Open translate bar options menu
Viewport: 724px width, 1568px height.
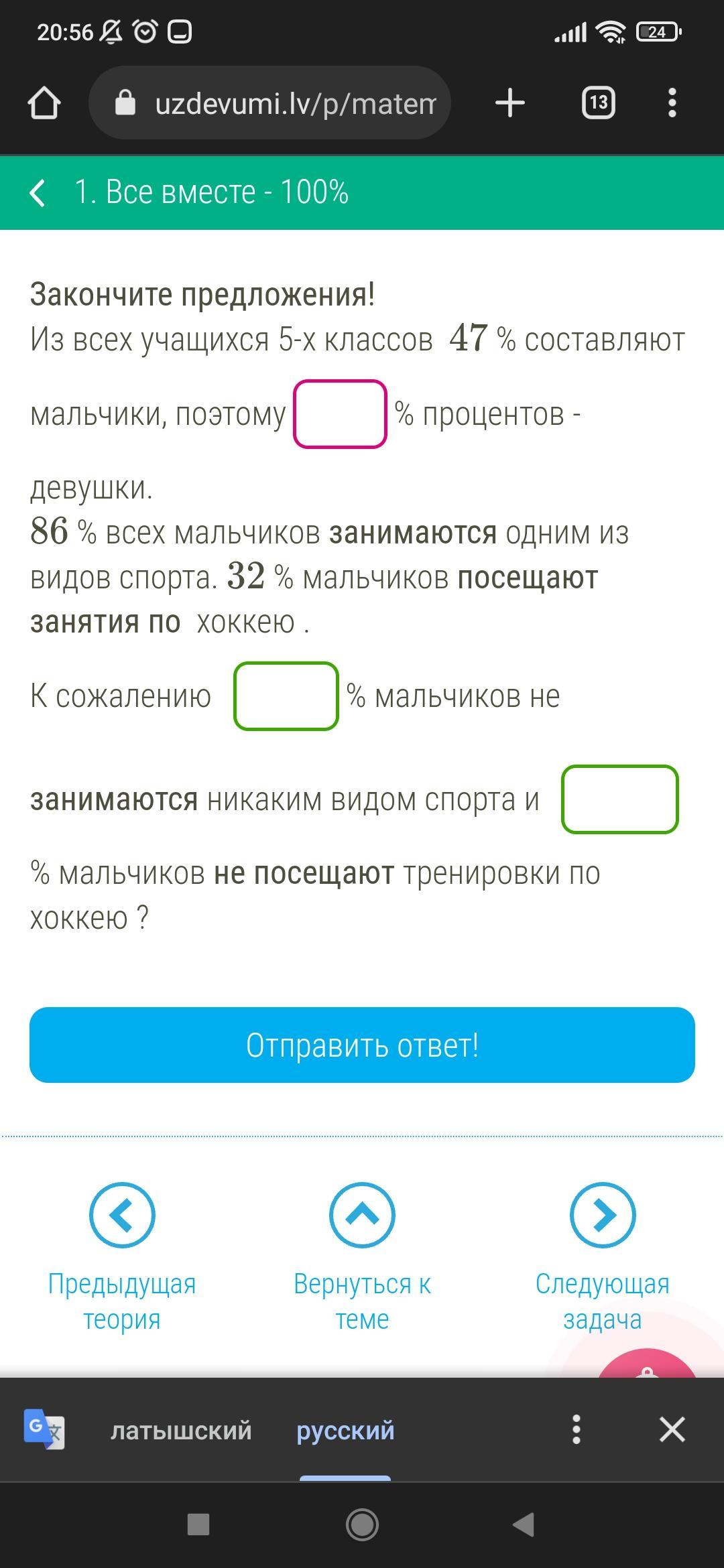[x=576, y=1429]
